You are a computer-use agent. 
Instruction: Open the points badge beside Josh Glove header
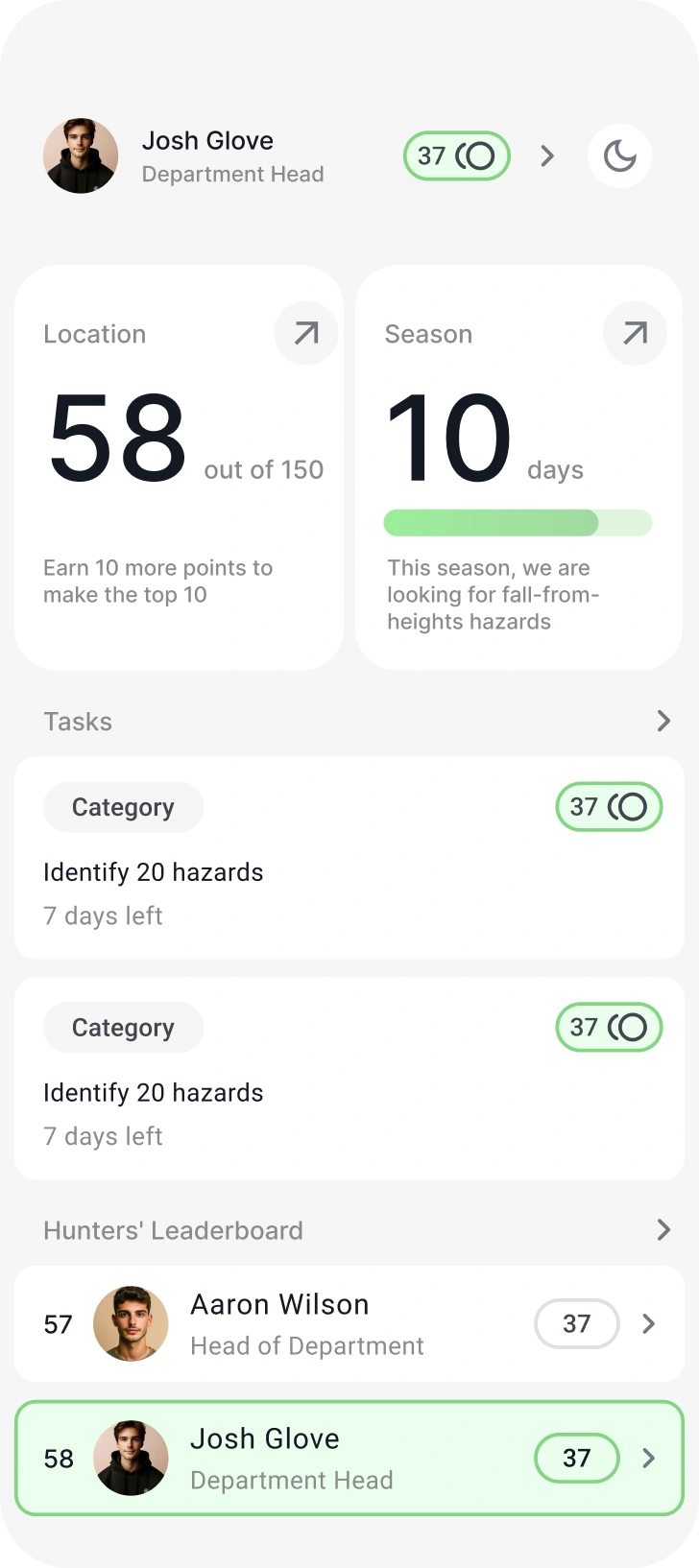[456, 155]
